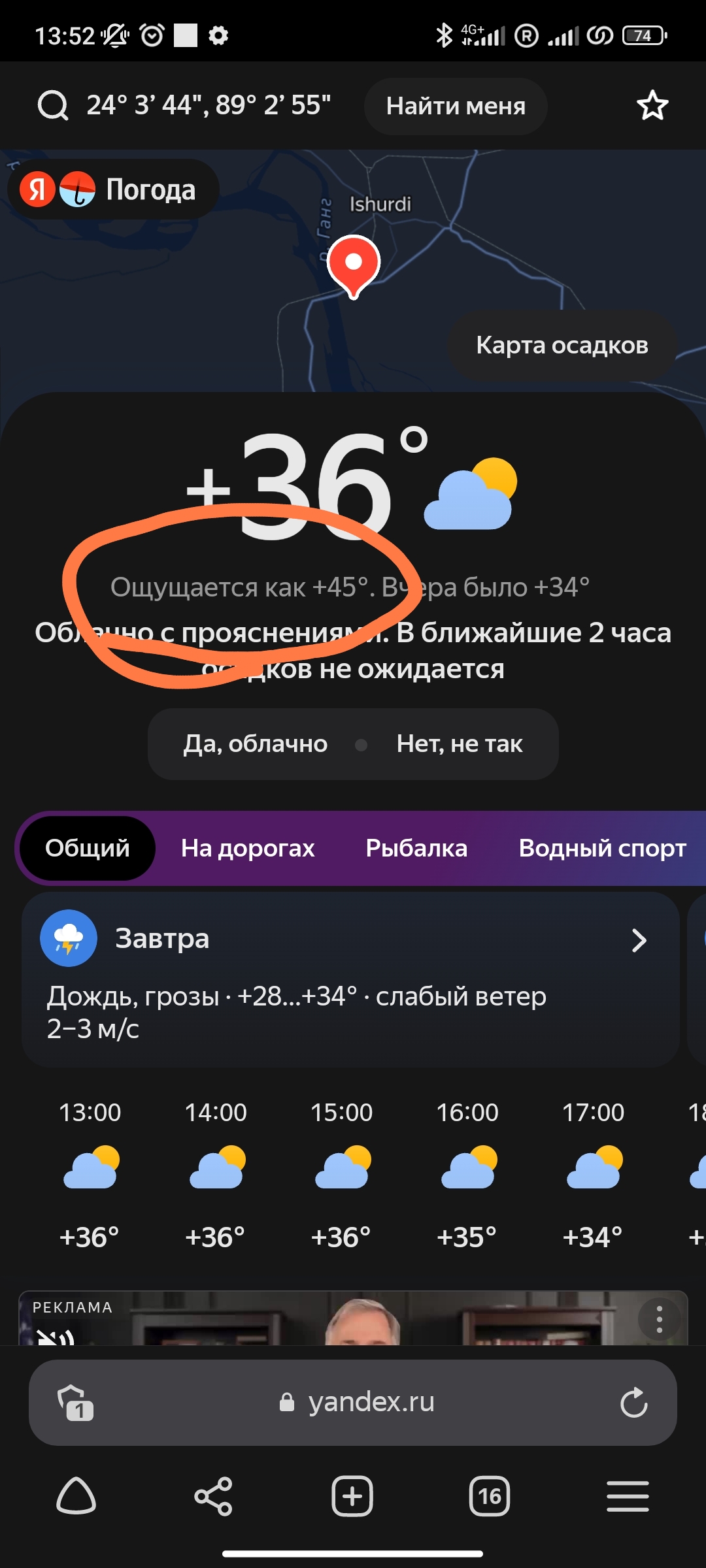Reload the page with refresh icon
The height and width of the screenshot is (1568, 706).
633,1402
